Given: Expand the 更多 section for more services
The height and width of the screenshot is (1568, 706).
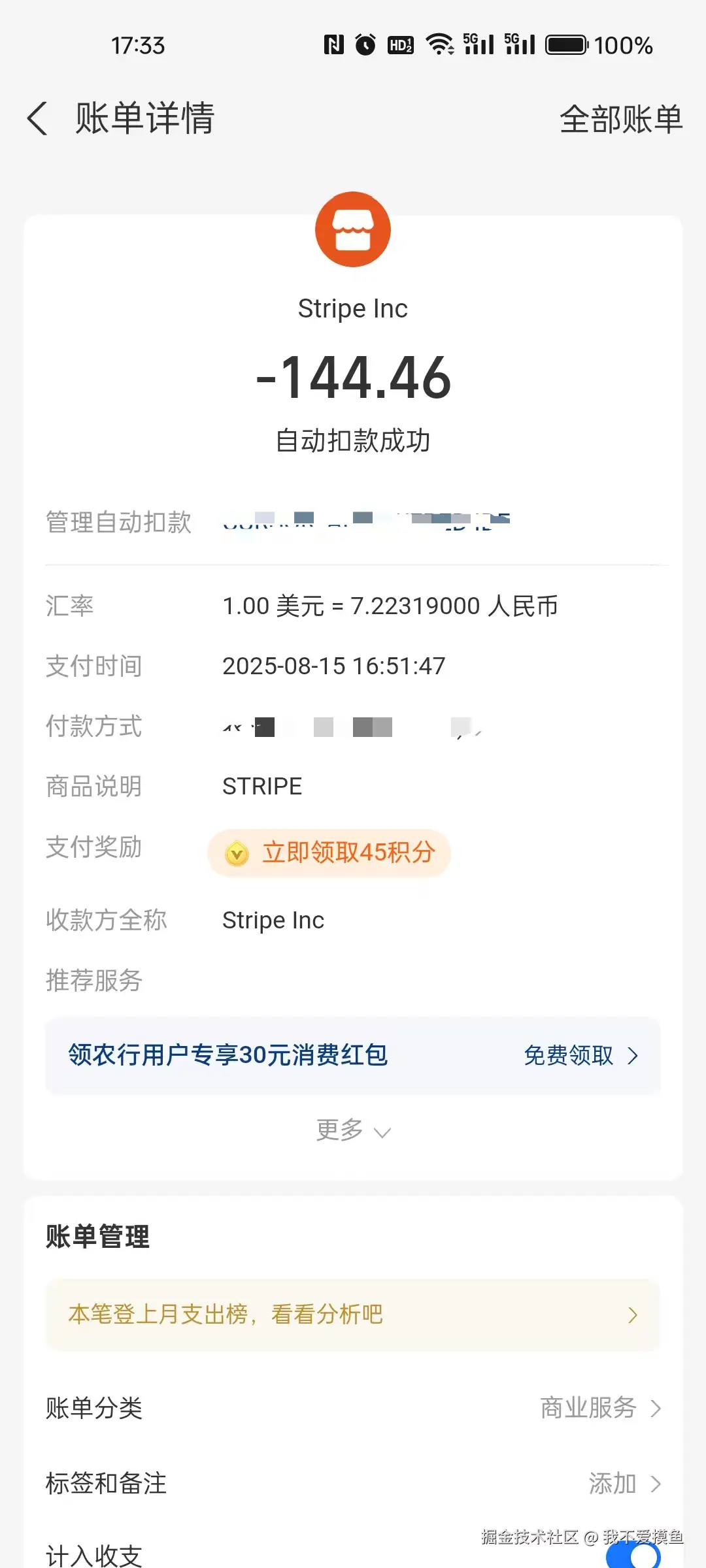Looking at the screenshot, I should (353, 1130).
